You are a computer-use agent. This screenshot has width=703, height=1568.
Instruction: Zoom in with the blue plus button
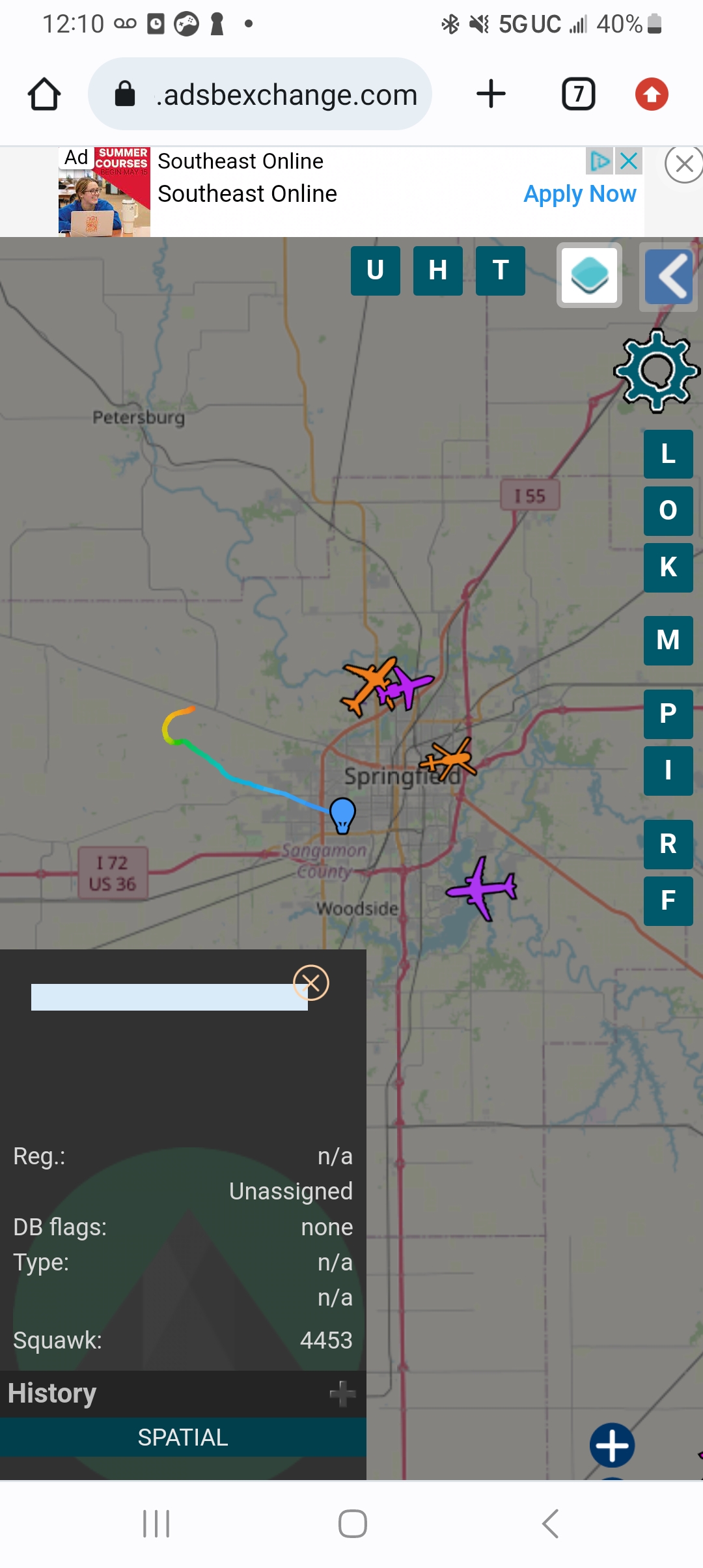pos(612,1446)
